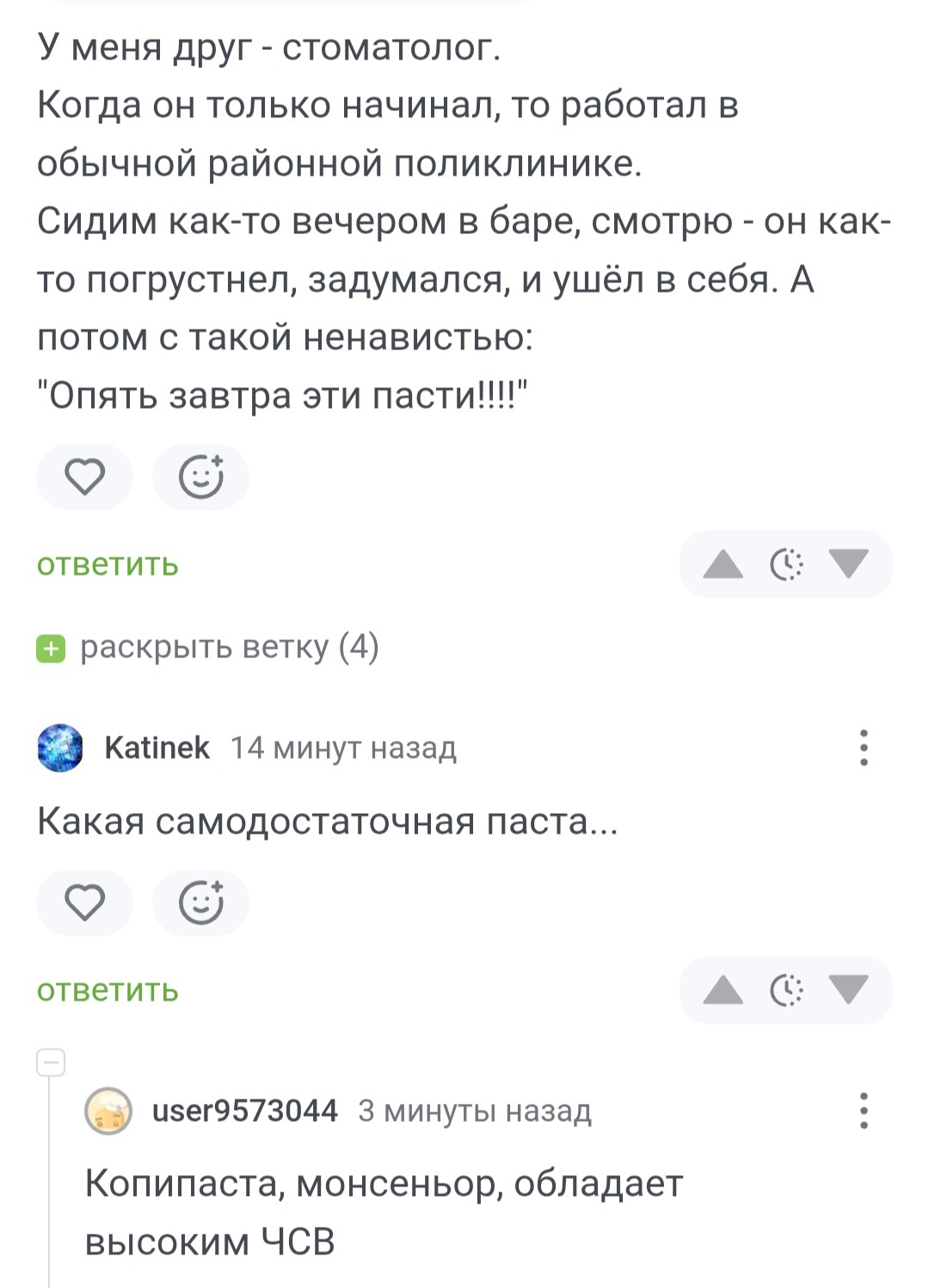
Task: Reply to the stomatologist story comment
Action: point(108,564)
